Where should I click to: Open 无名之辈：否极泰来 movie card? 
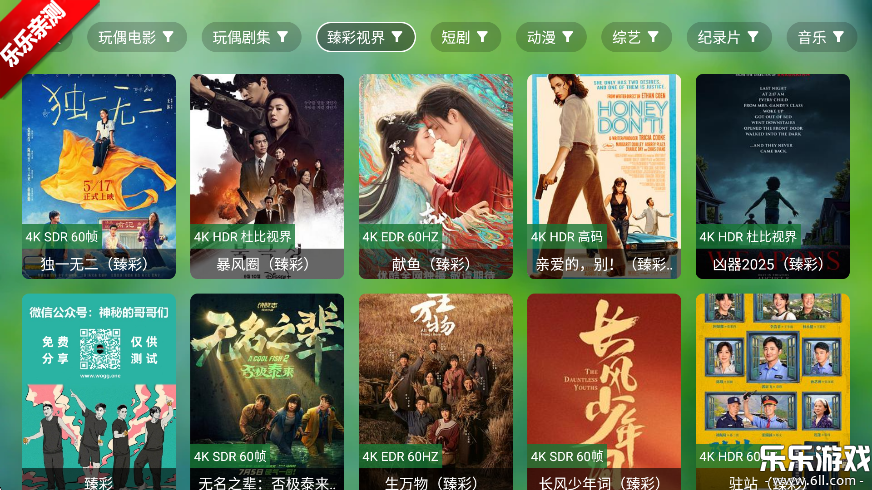click(x=267, y=392)
